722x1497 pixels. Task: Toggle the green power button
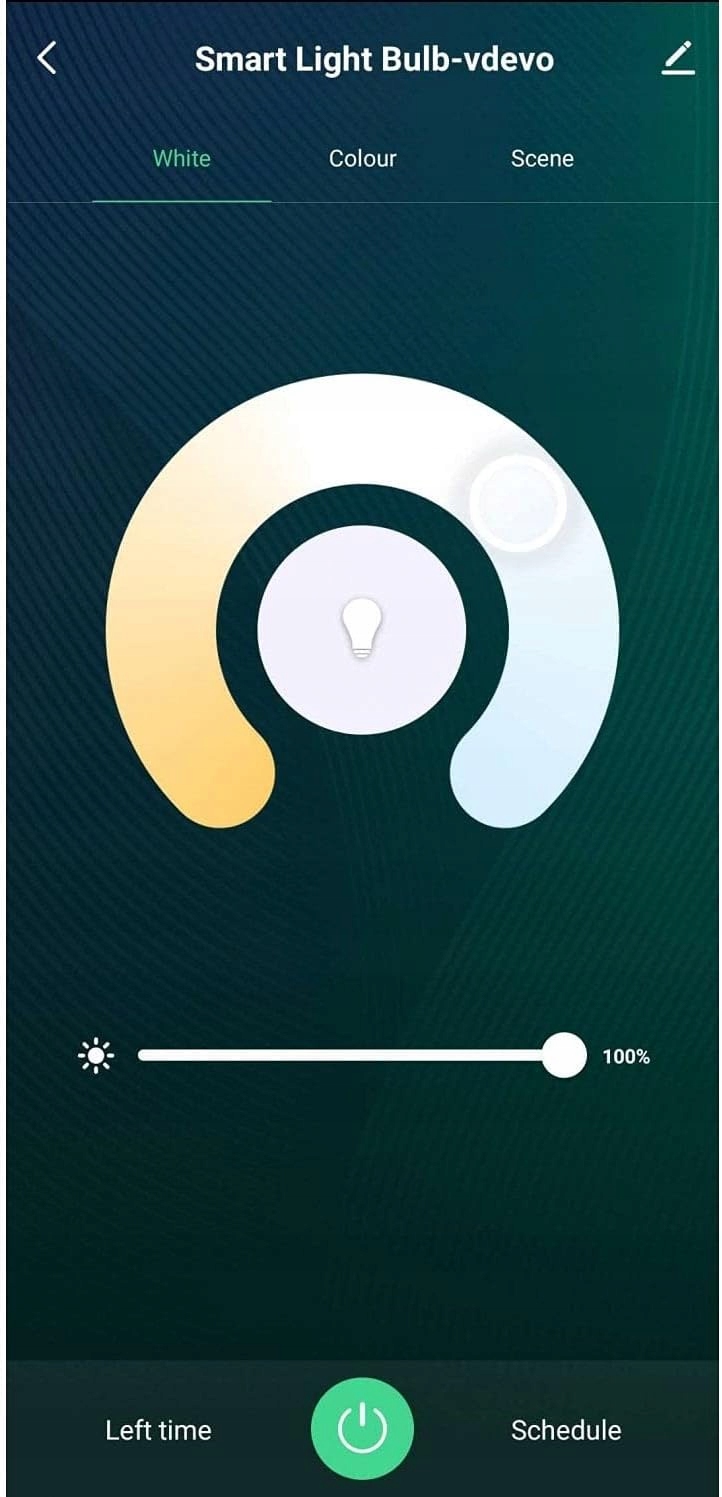click(362, 1430)
